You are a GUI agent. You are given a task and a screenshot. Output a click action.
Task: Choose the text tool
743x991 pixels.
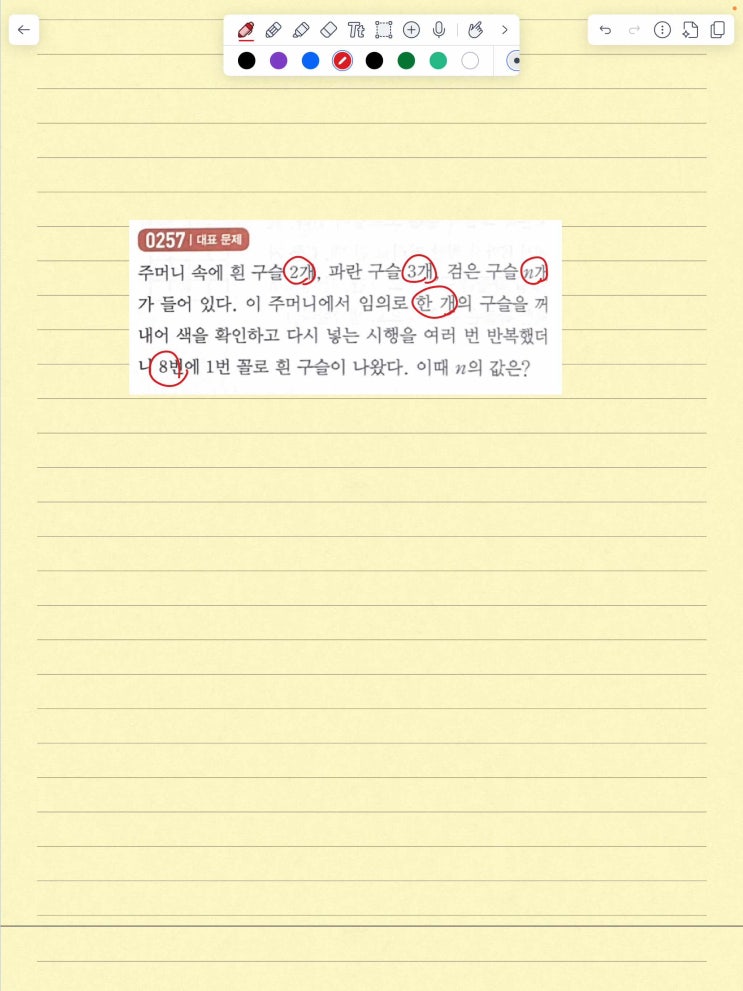point(356,30)
